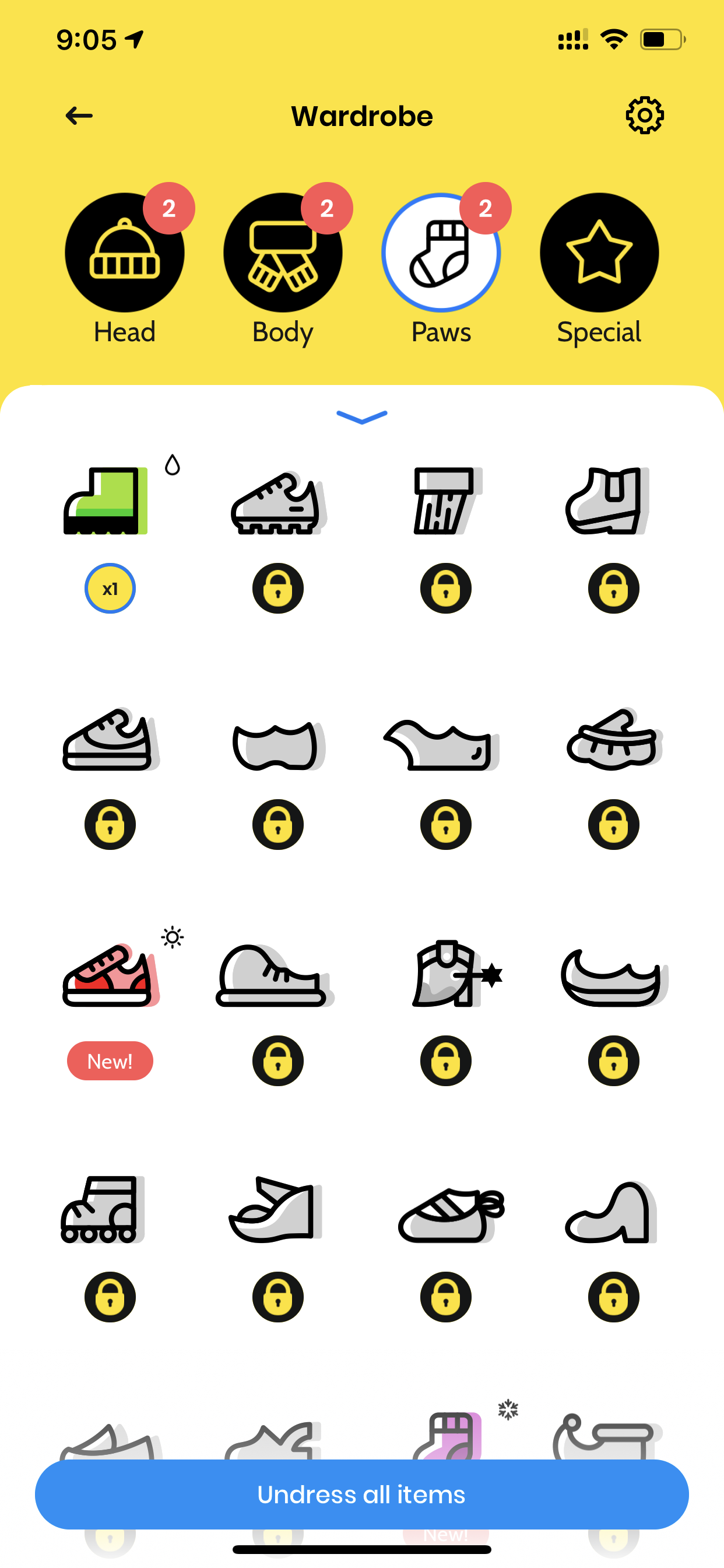Screen dimensions: 724x1568
Task: Tap the locked high heel shoe
Action: (x=610, y=1213)
